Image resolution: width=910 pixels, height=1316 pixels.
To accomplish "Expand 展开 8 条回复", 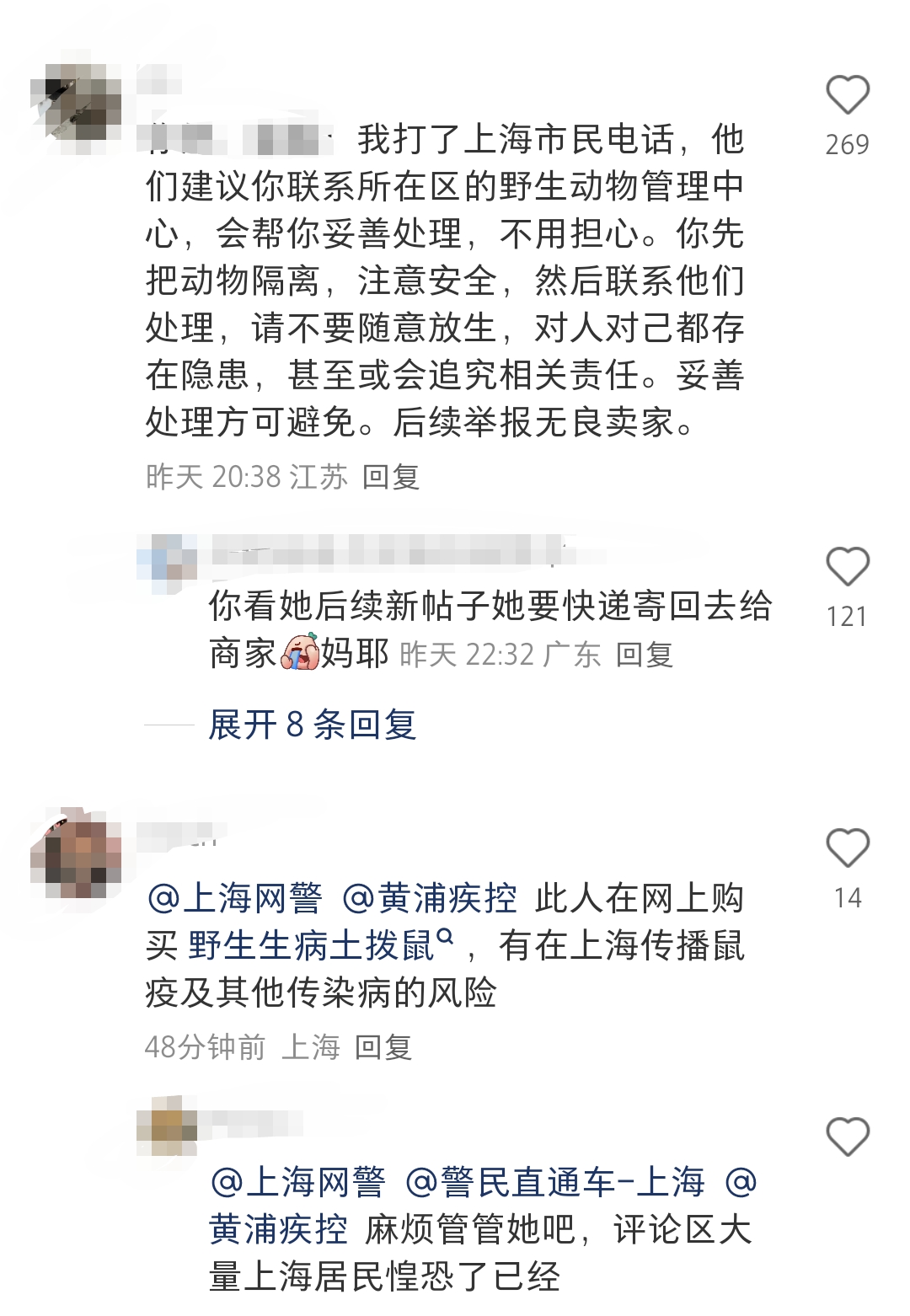I will click(x=312, y=725).
